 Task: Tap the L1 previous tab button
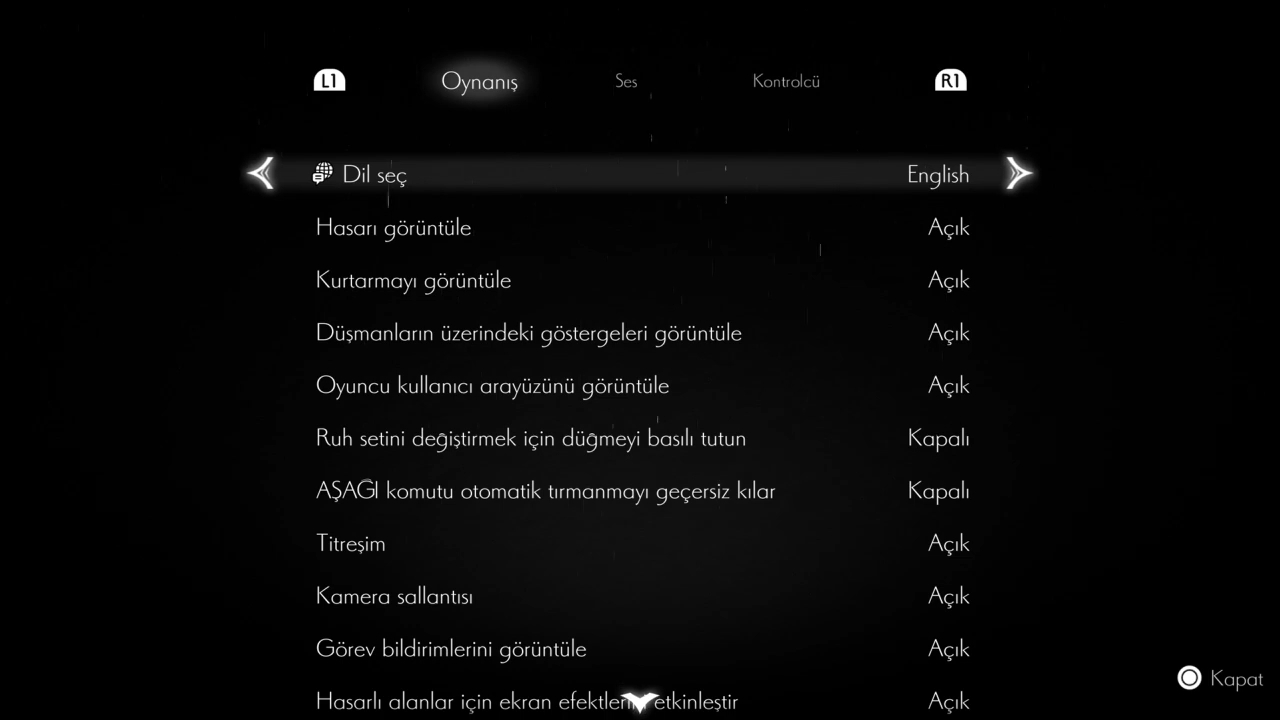(x=329, y=81)
